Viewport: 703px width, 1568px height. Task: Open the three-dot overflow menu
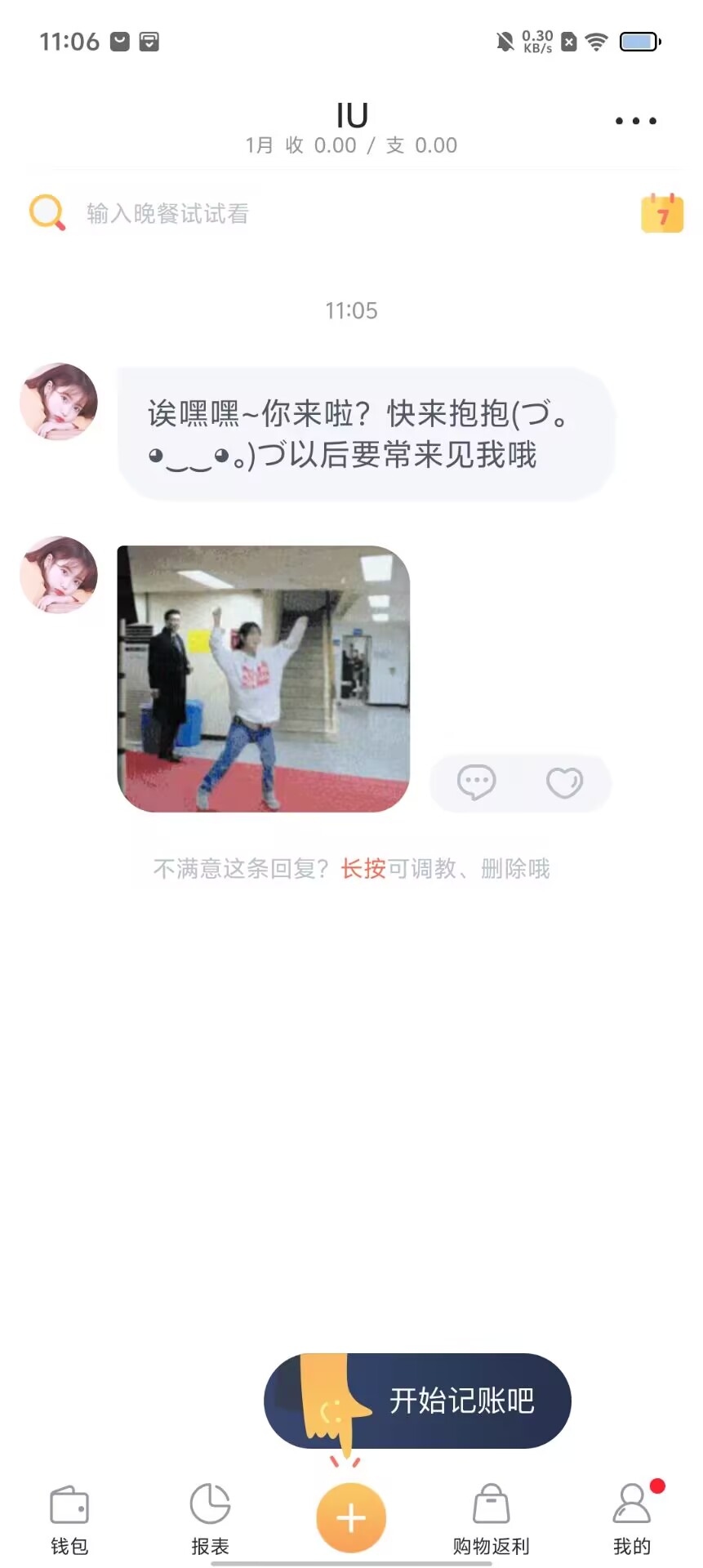pyautogui.click(x=635, y=121)
